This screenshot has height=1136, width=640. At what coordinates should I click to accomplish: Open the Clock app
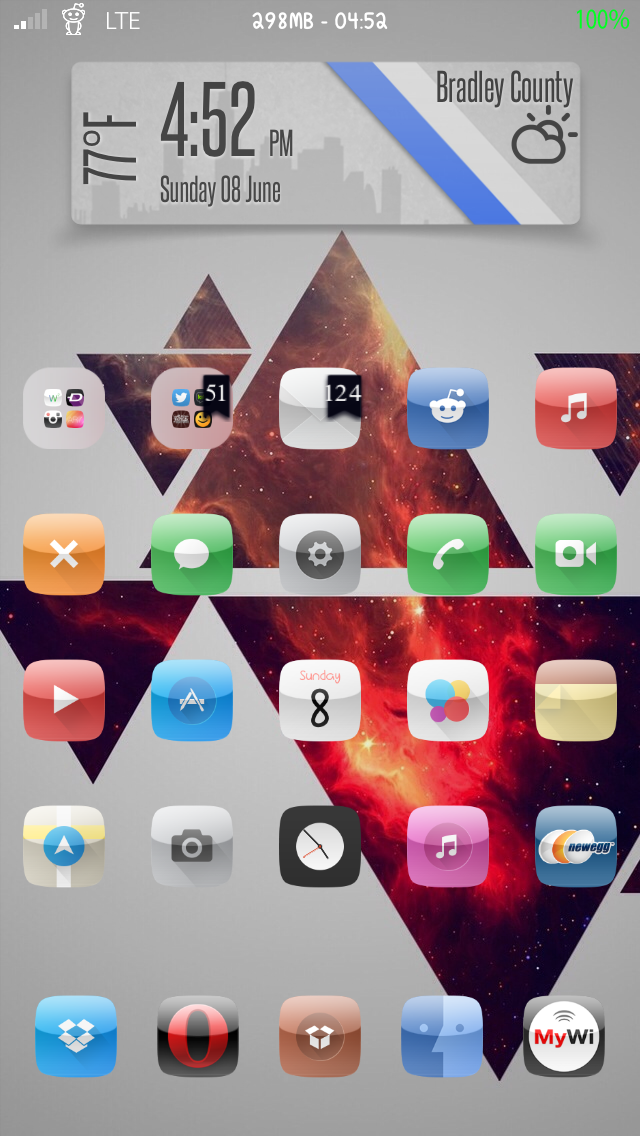(x=320, y=846)
